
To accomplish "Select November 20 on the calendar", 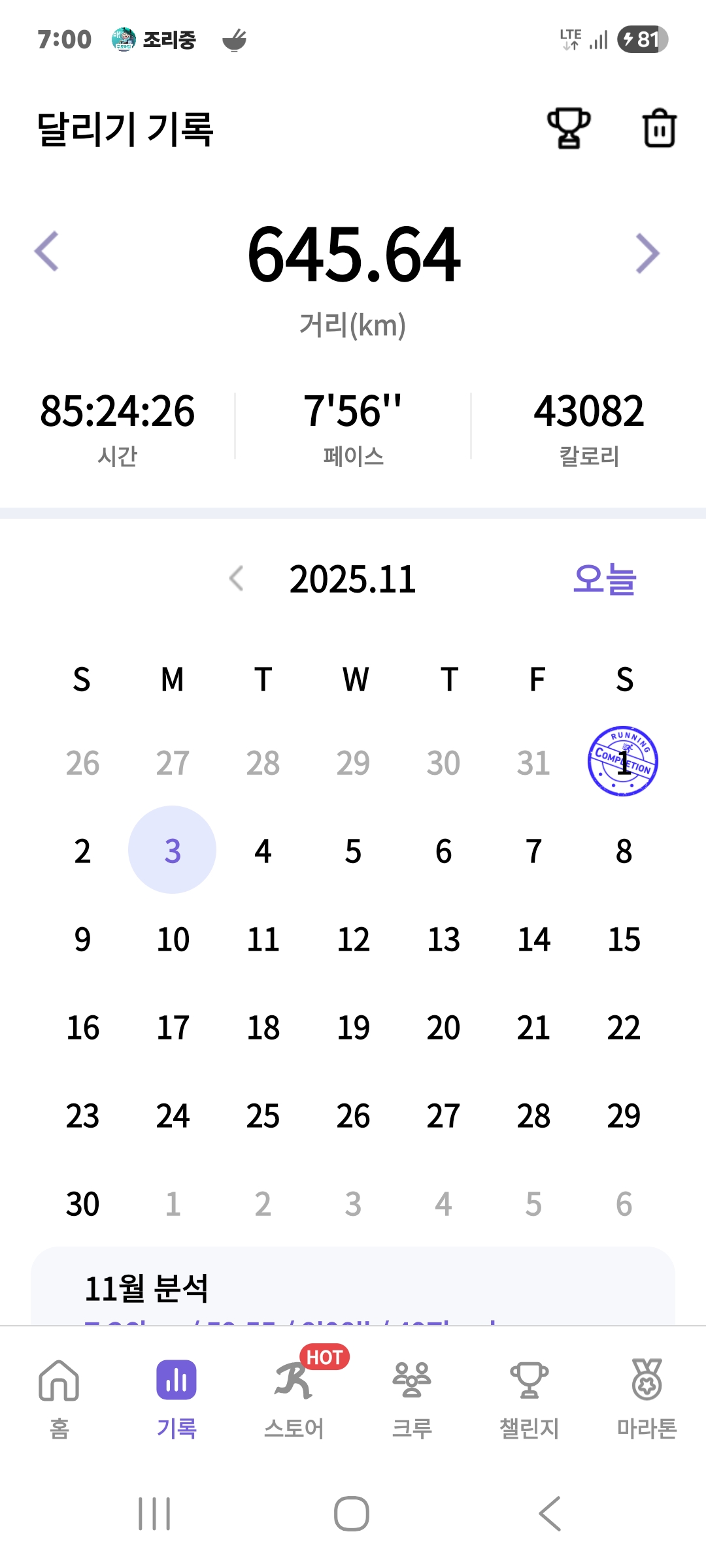I will coord(443,1028).
